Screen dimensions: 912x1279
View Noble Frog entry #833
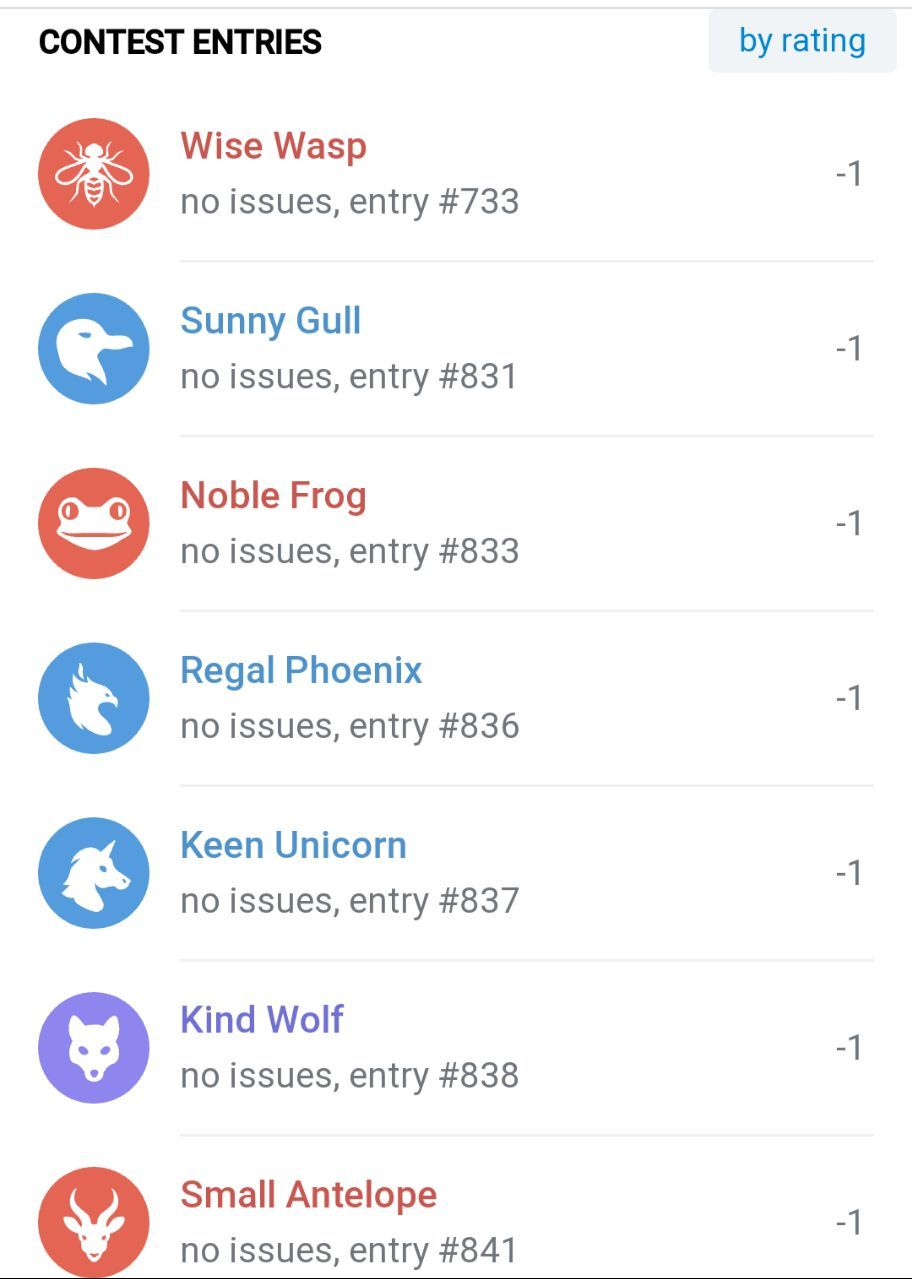[x=350, y=523]
